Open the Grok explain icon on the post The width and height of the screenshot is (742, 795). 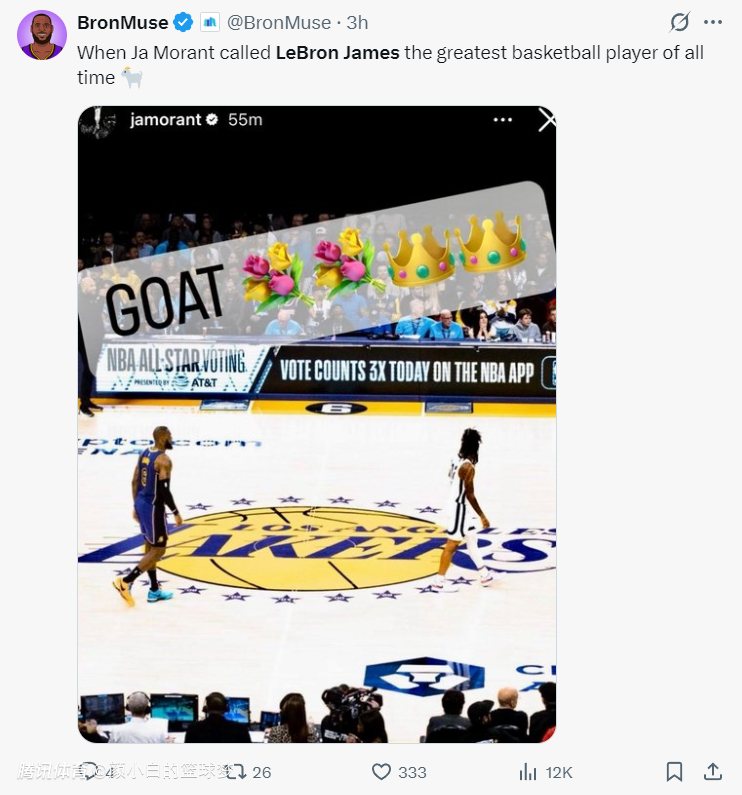(680, 22)
